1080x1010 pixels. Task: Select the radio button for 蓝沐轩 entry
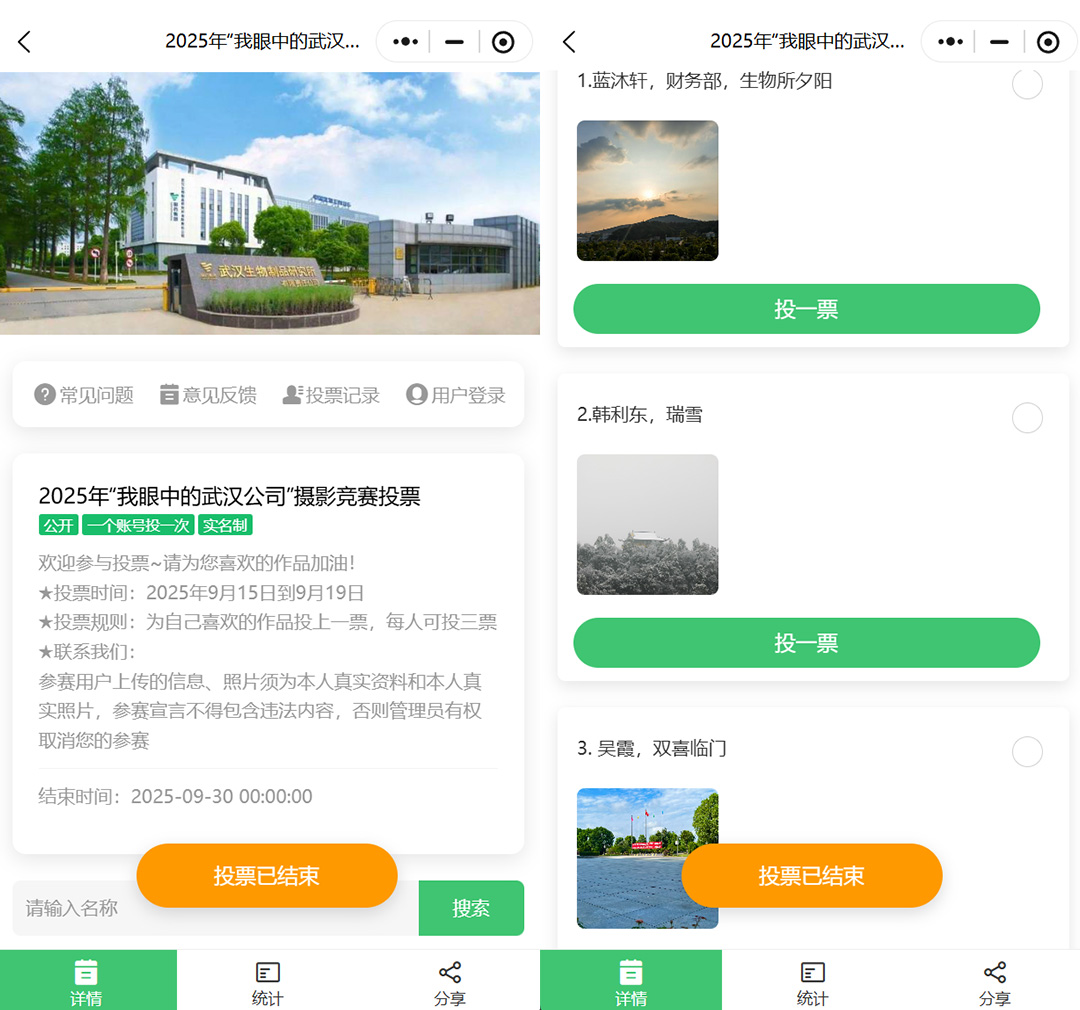1027,84
